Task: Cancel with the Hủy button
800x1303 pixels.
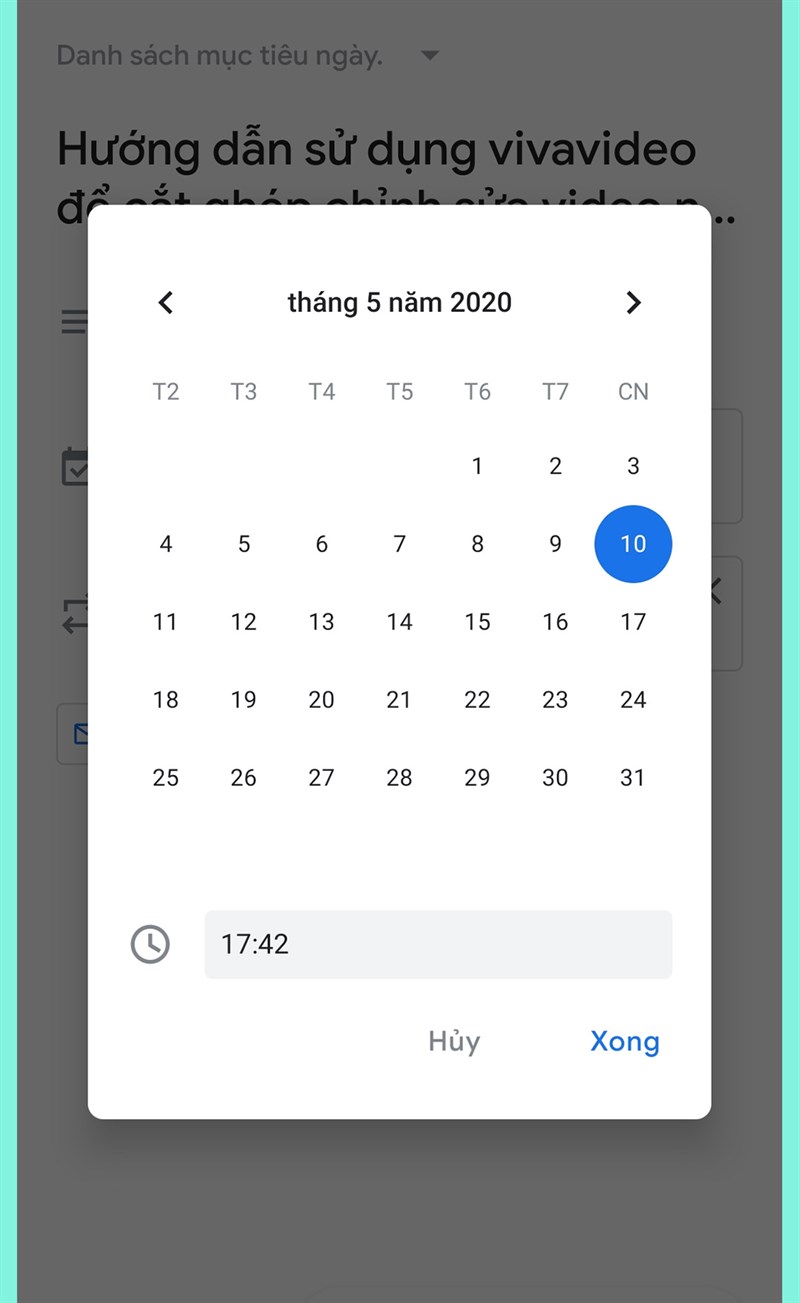Action: [454, 1041]
